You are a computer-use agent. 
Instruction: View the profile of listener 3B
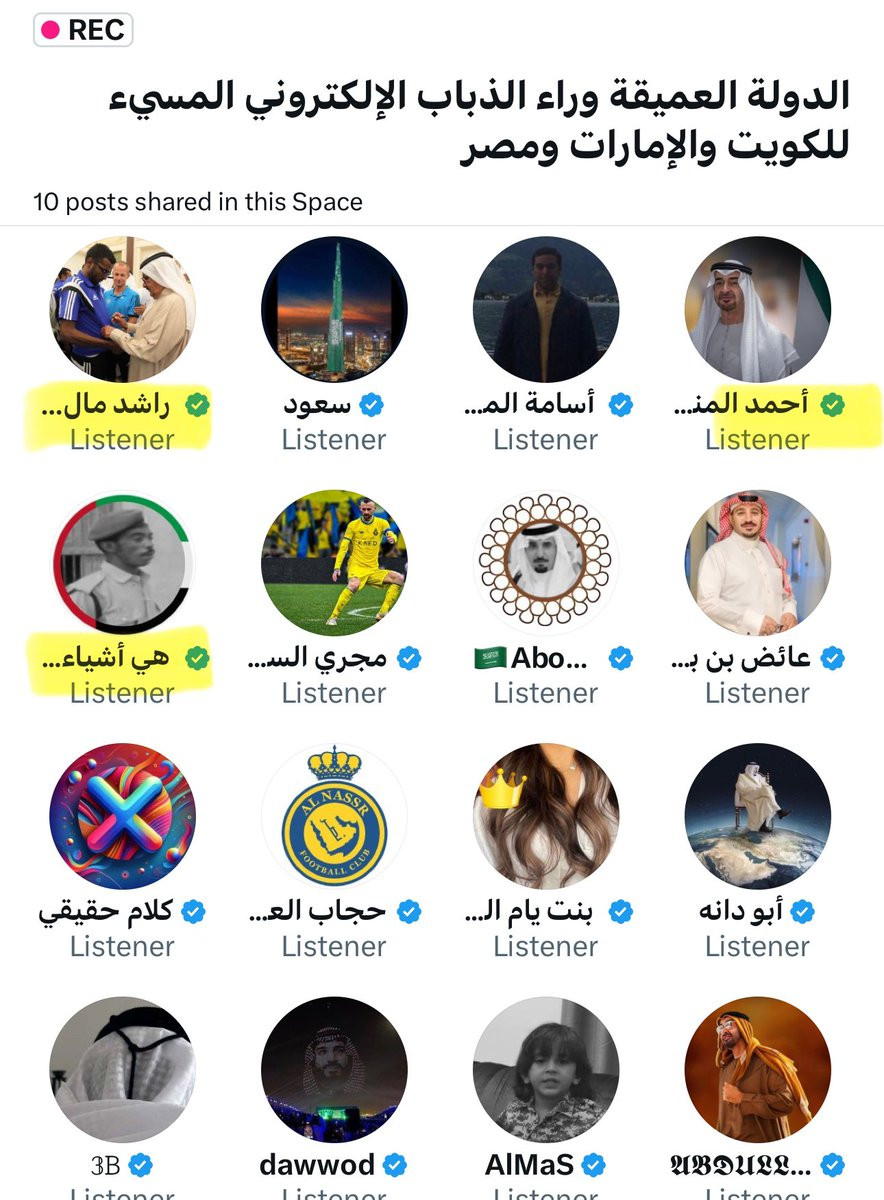122,1070
